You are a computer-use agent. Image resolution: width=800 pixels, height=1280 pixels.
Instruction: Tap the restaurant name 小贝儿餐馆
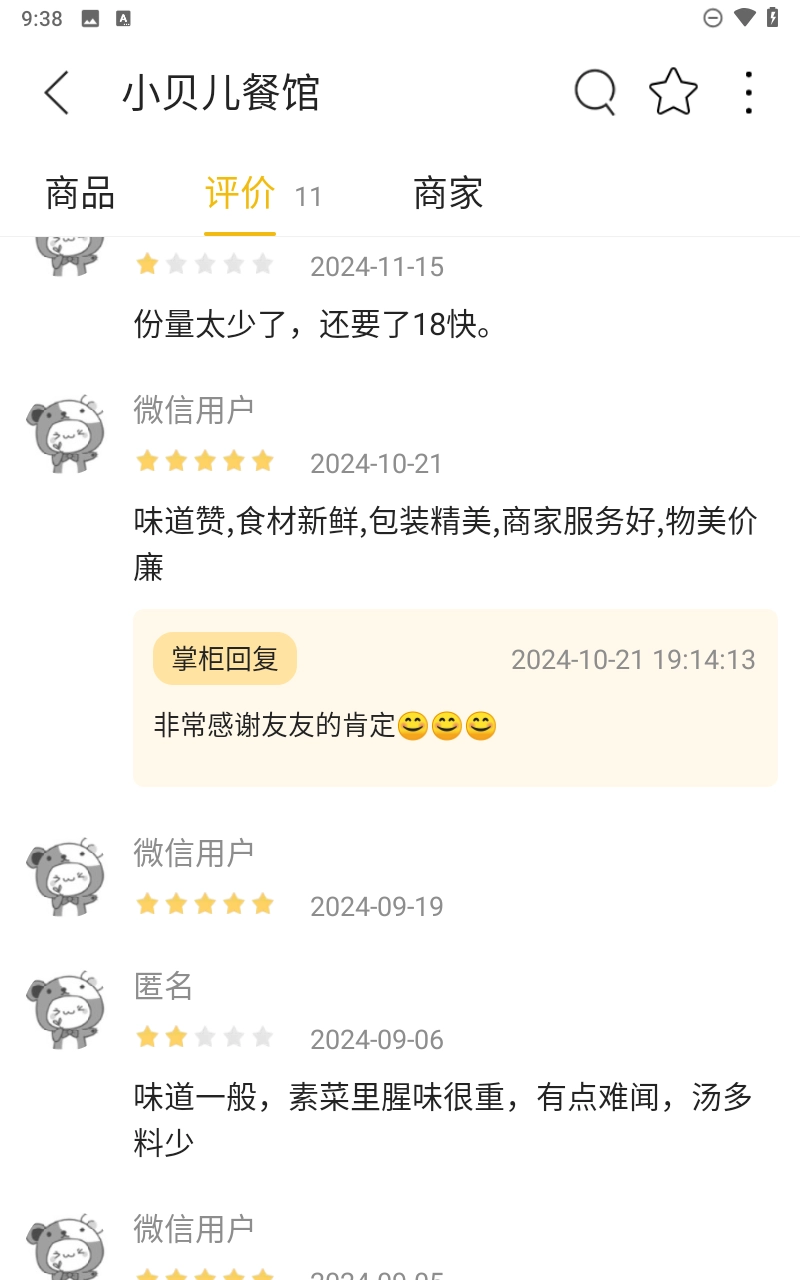click(222, 91)
